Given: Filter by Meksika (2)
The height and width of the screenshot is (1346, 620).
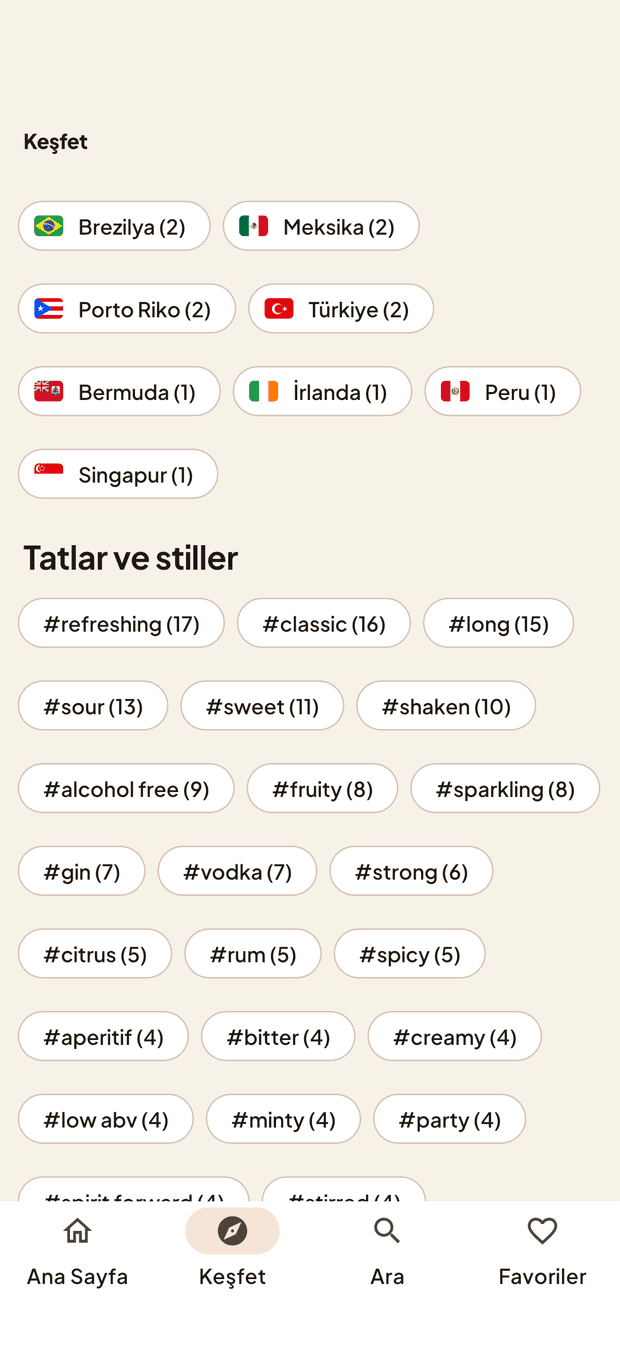Looking at the screenshot, I should tap(321, 226).
